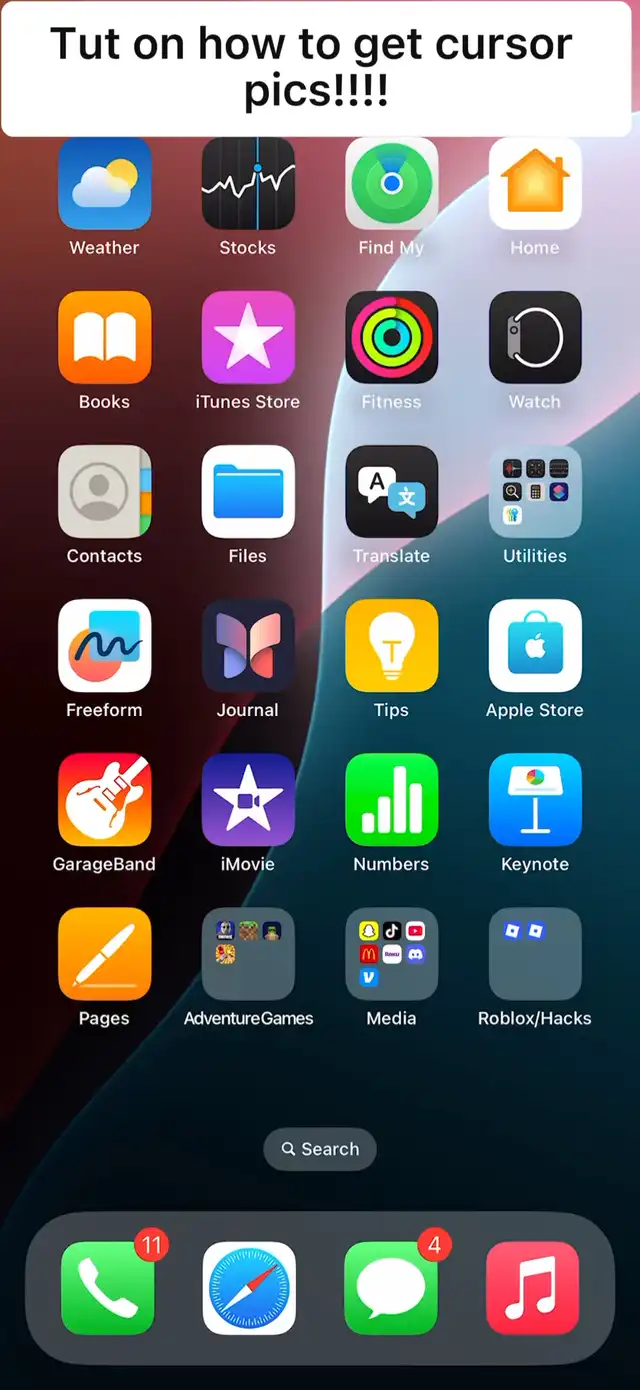Launch Safari from the dock
The width and height of the screenshot is (640, 1390).
coord(249,1288)
